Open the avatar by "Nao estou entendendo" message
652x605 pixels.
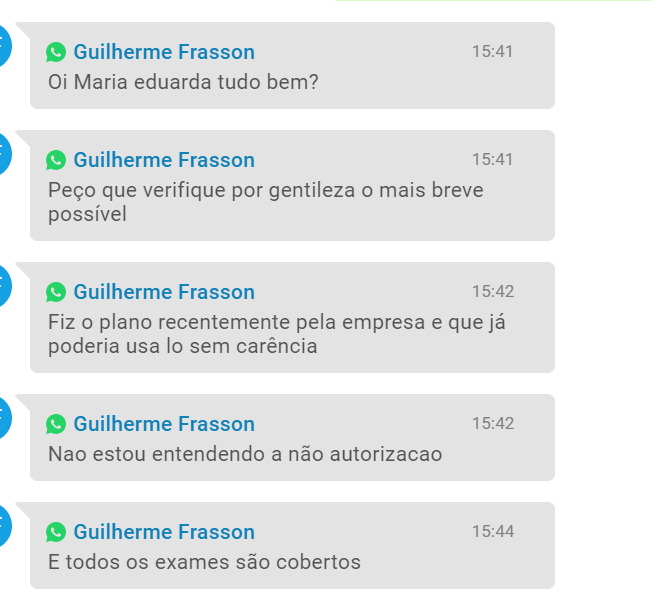tap(3, 418)
